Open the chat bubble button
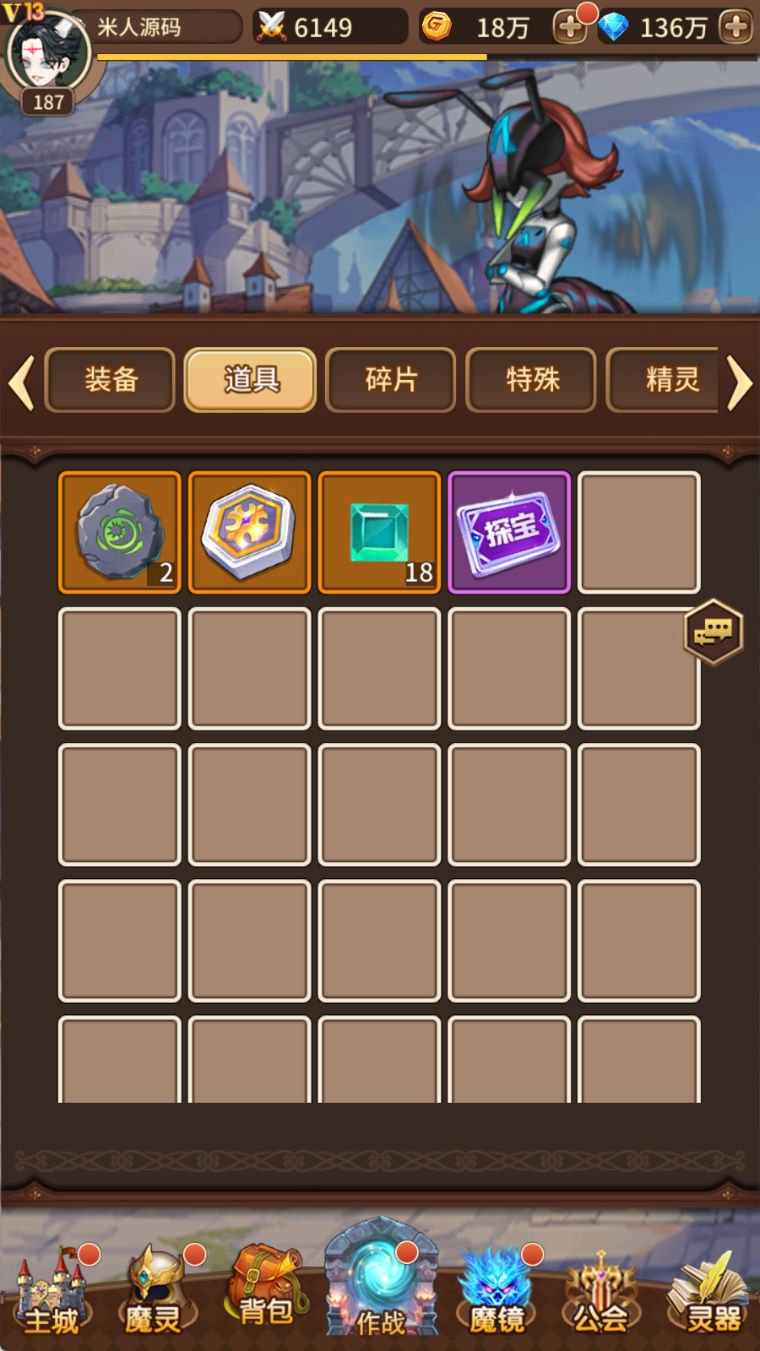Screen dimensions: 760x1351 (713, 631)
